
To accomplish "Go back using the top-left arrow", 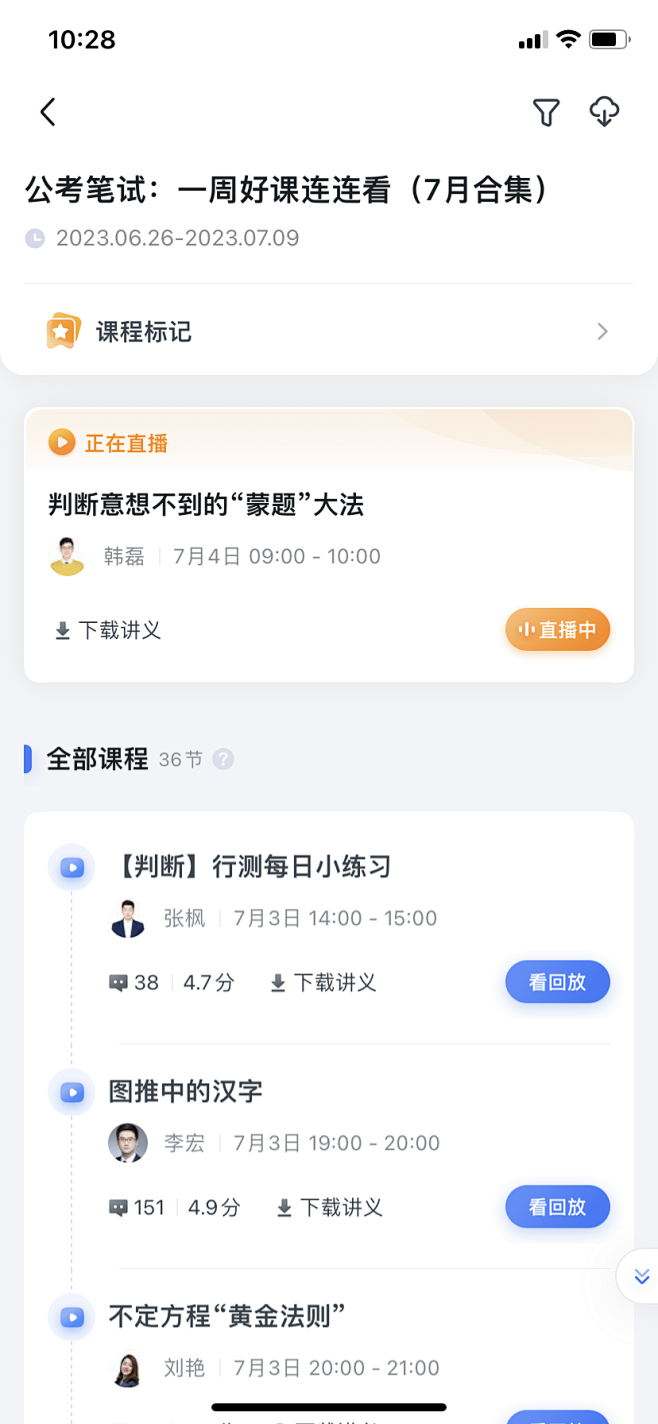I will tap(48, 111).
